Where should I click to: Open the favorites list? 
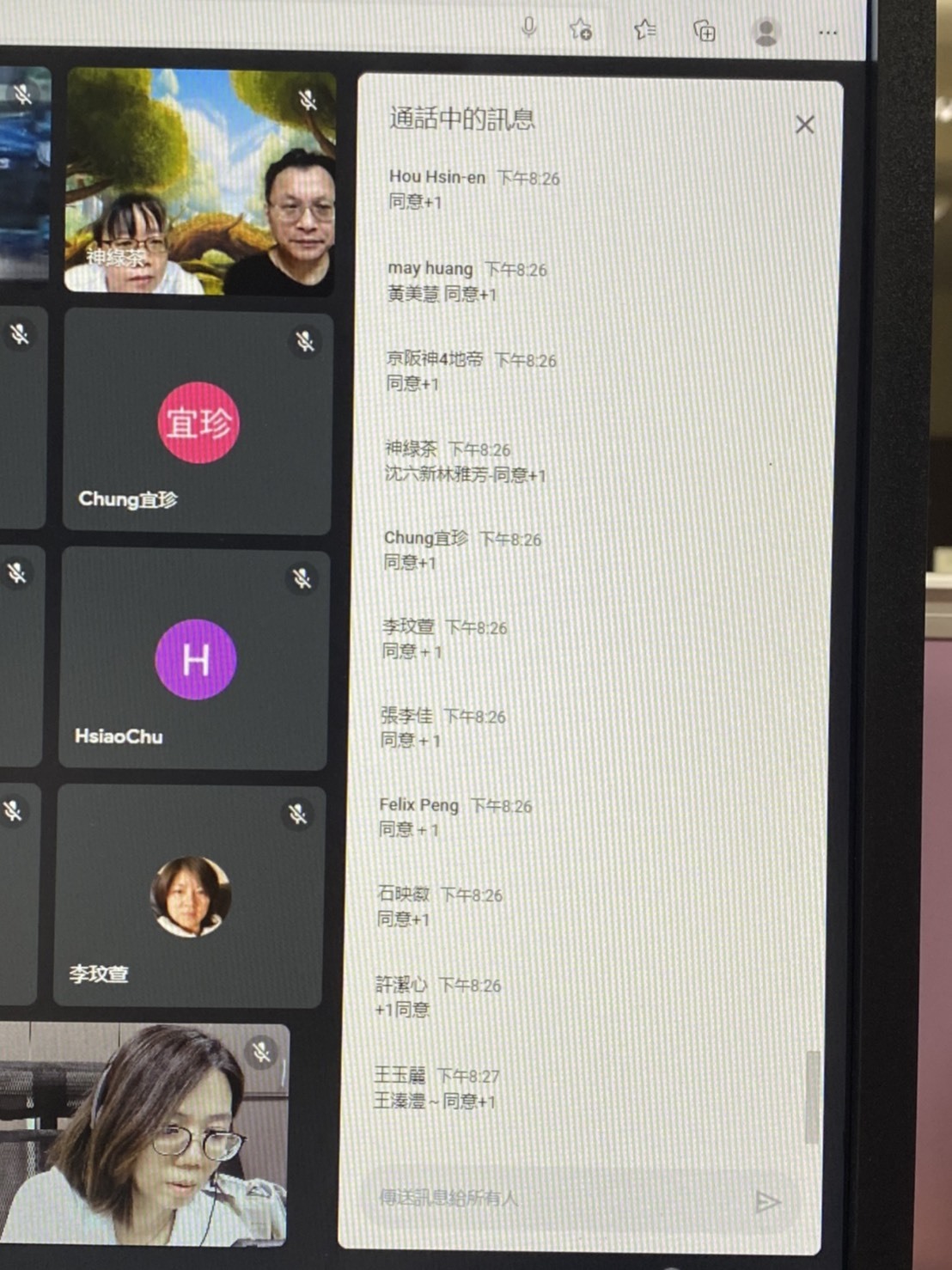644,31
